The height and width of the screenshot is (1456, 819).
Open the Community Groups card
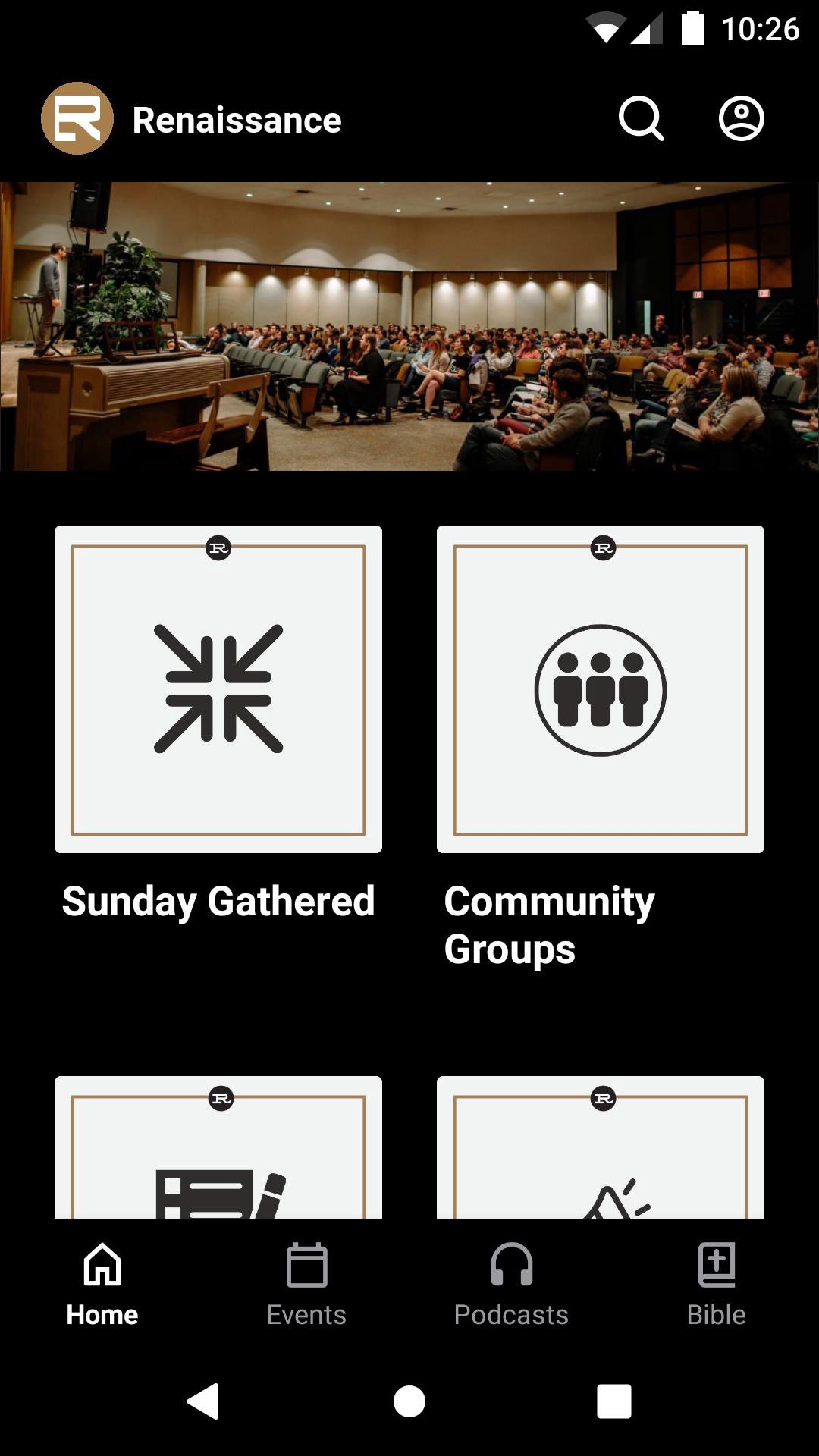coord(601,689)
